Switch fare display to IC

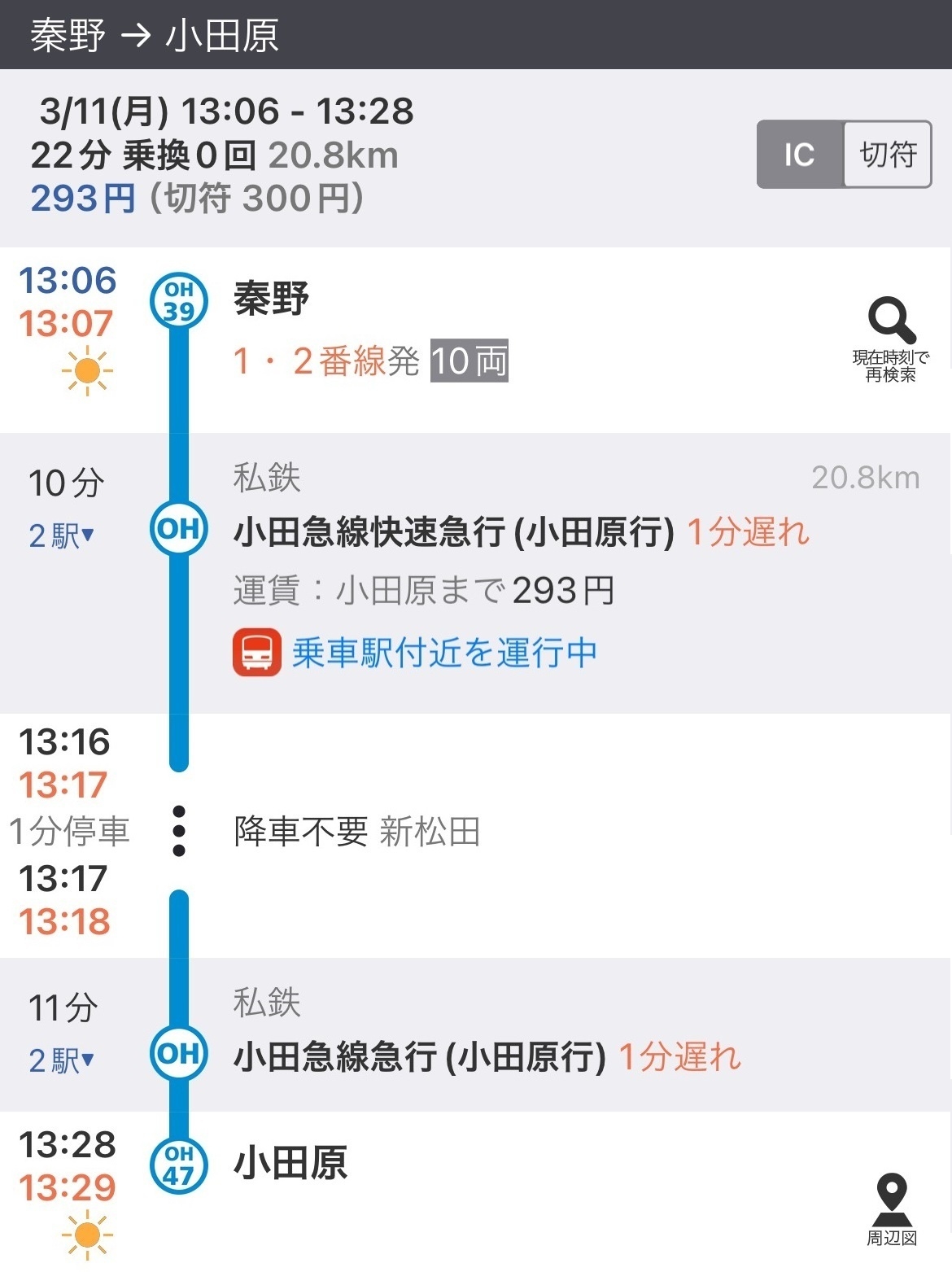[x=799, y=155]
